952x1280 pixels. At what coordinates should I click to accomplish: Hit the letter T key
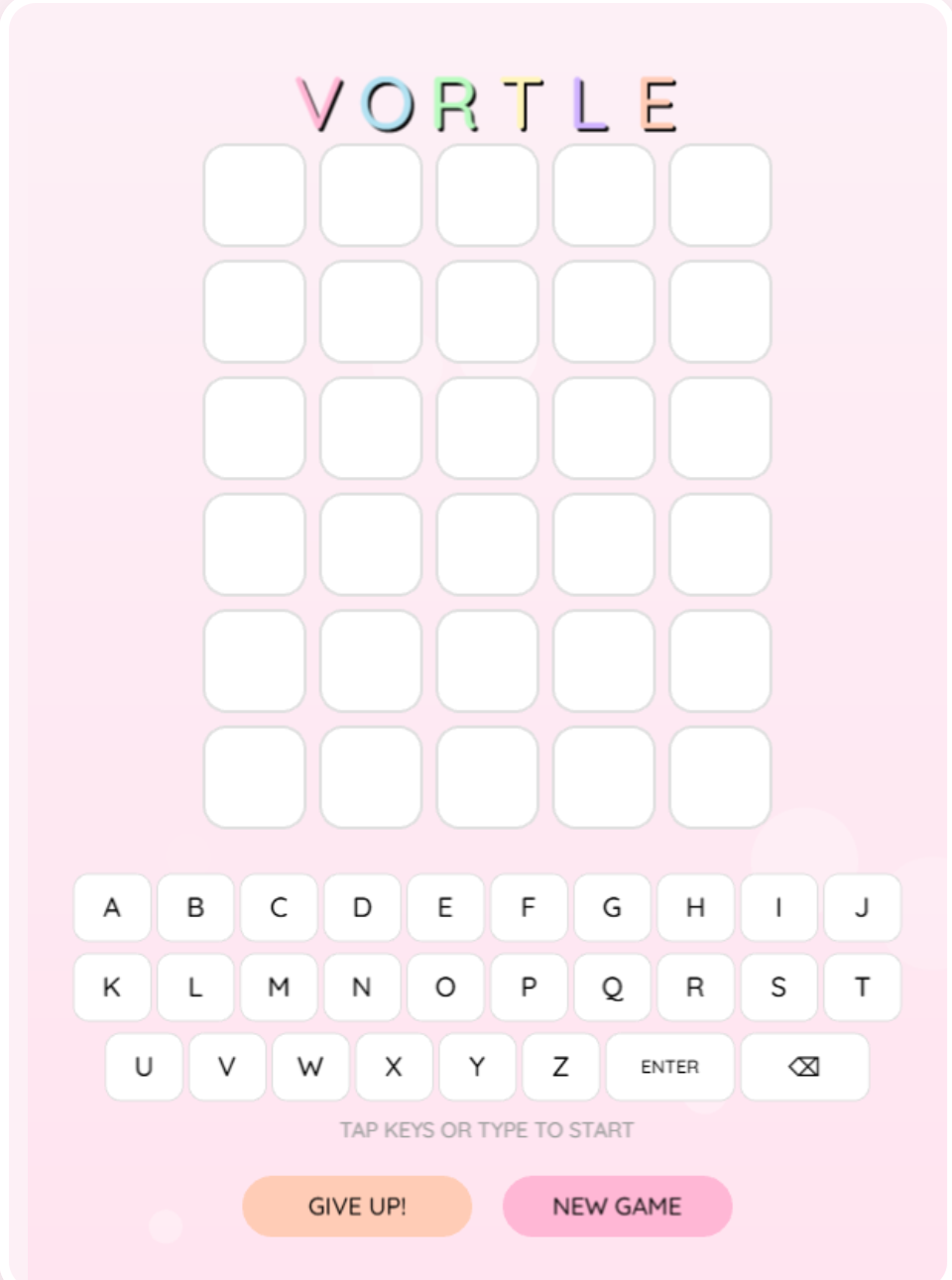tap(862, 988)
